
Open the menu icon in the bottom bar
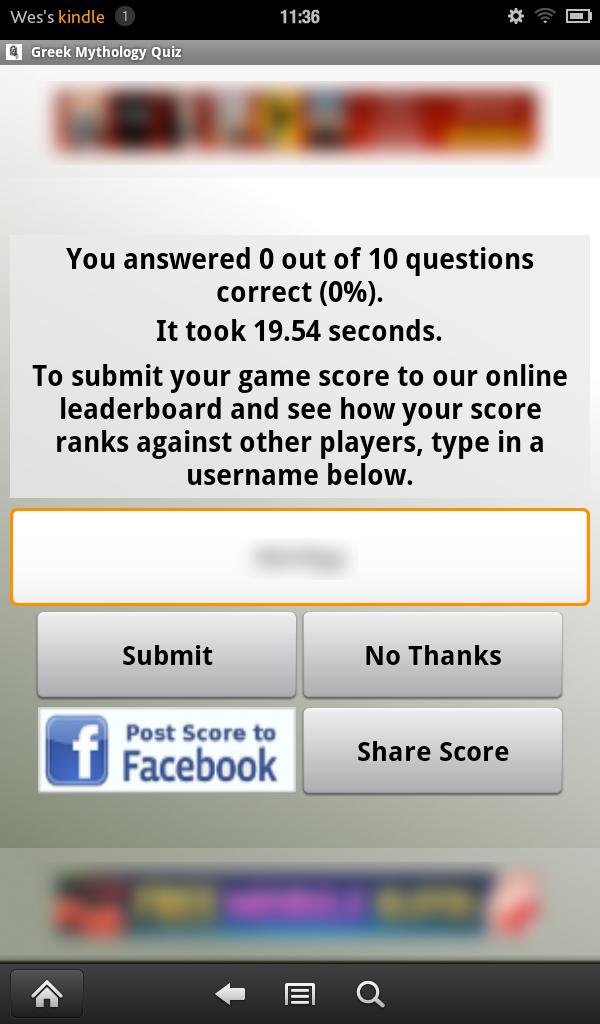point(300,993)
